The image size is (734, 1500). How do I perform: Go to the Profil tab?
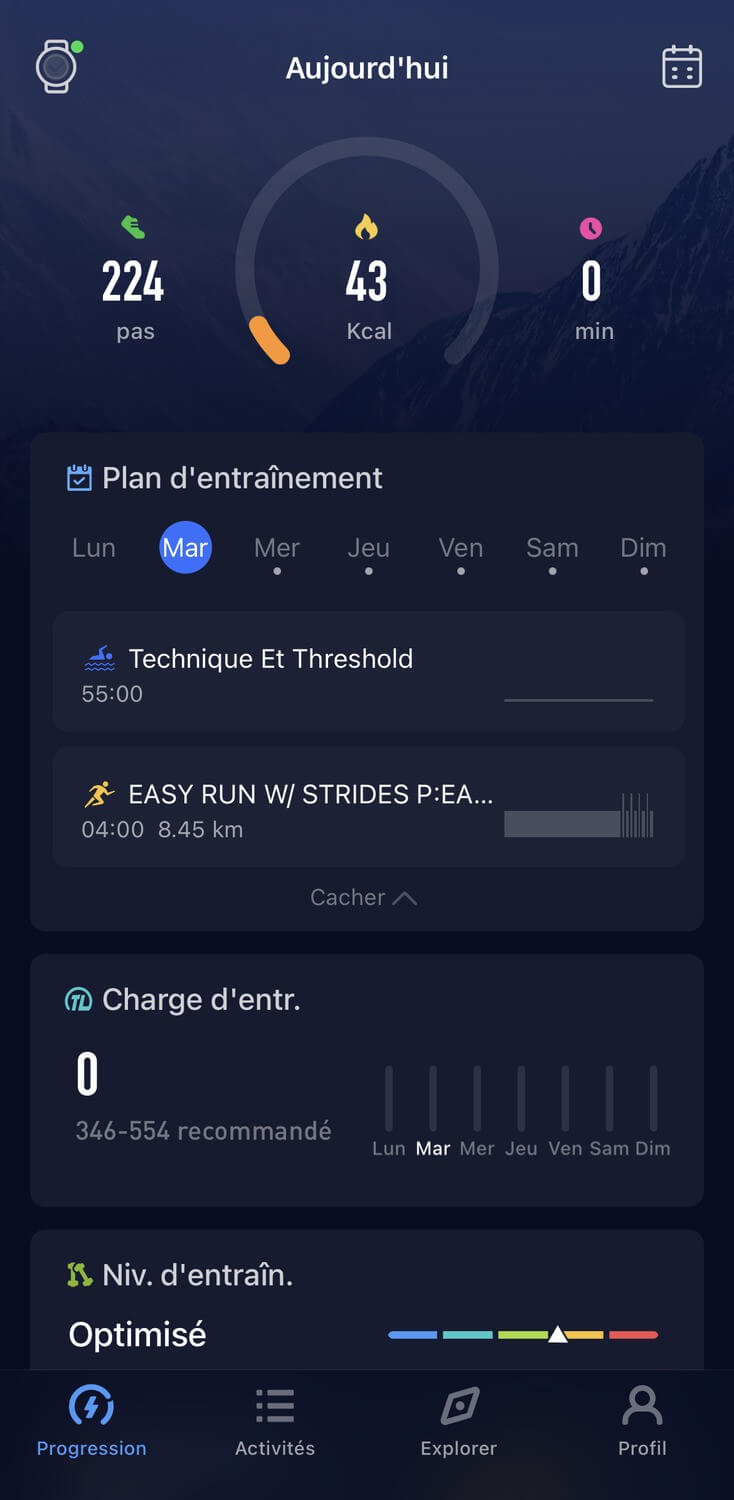click(x=642, y=1422)
